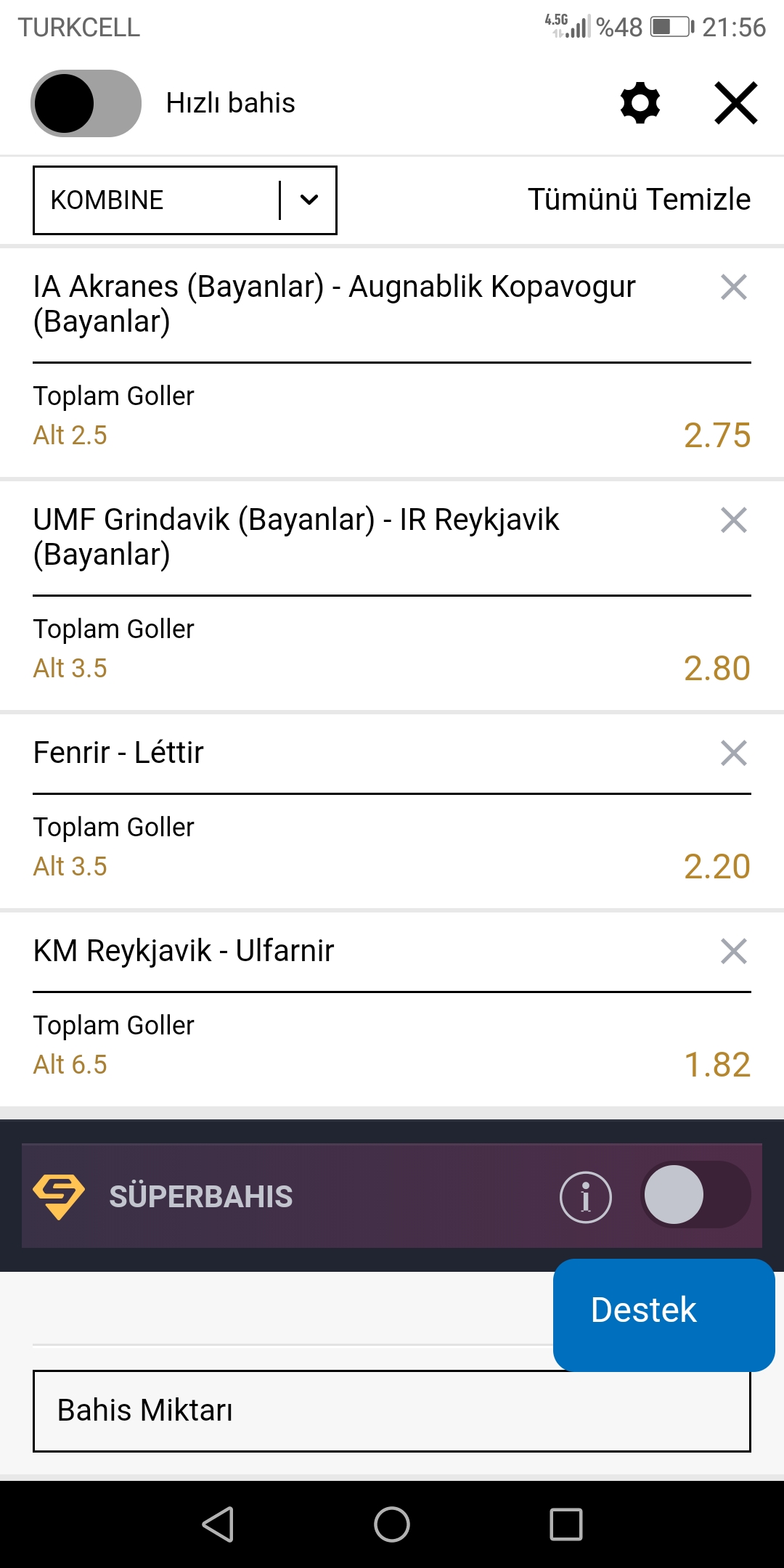The image size is (784, 1568).
Task: Go back with system back button
Action: [x=218, y=1524]
